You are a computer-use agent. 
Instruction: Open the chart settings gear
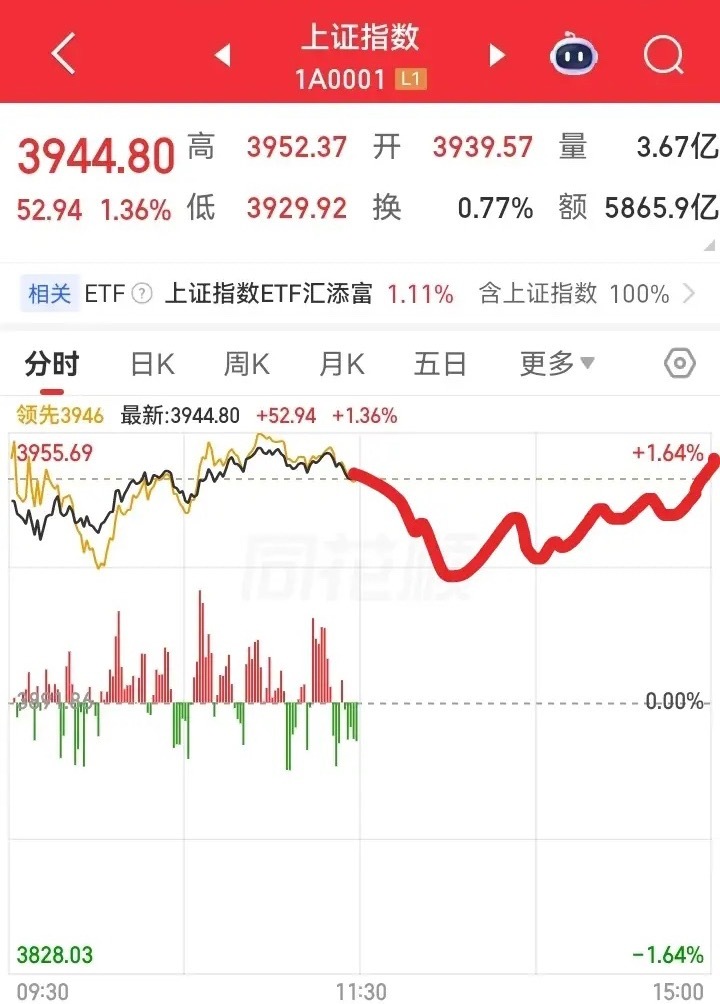click(x=680, y=364)
